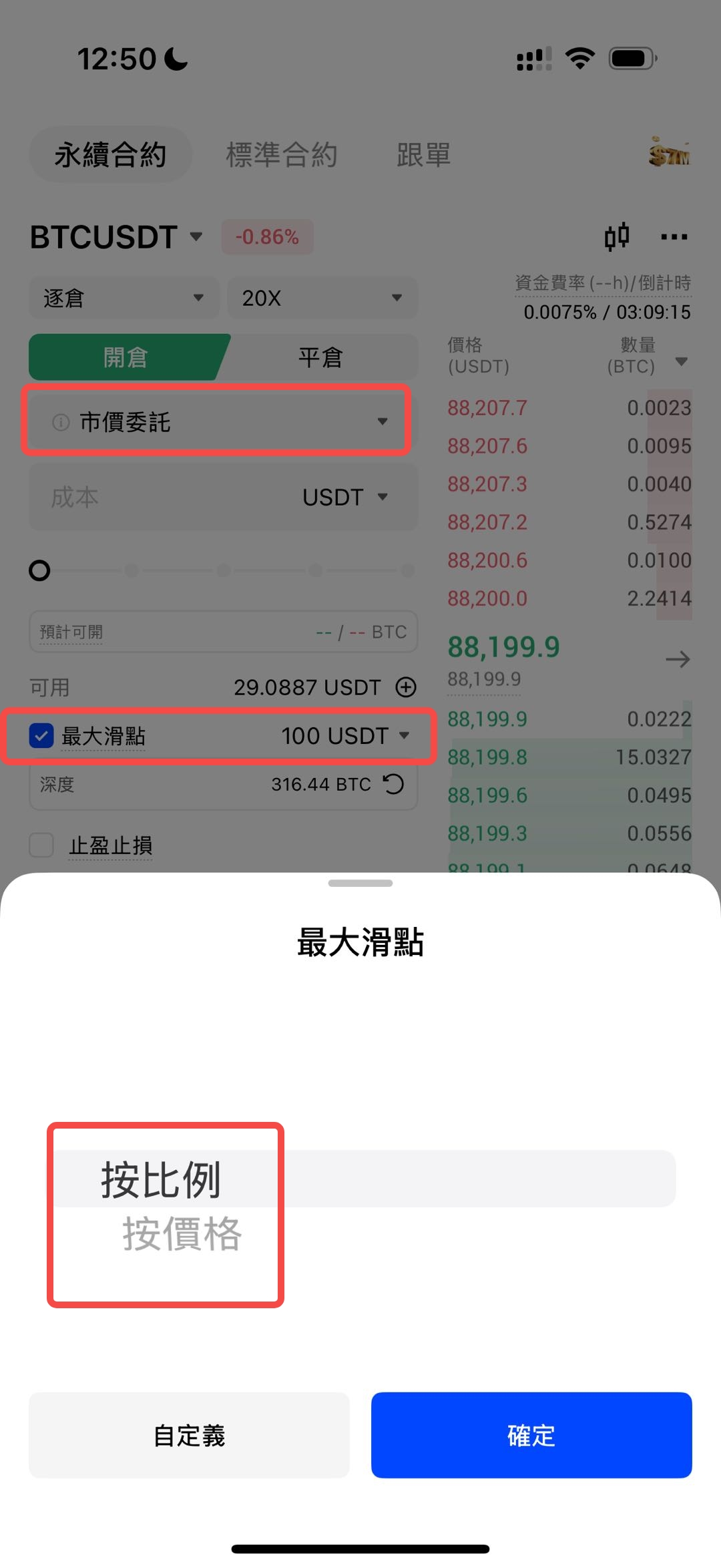The image size is (721, 1568).
Task: Switch to the 平倉 tab
Action: [319, 357]
